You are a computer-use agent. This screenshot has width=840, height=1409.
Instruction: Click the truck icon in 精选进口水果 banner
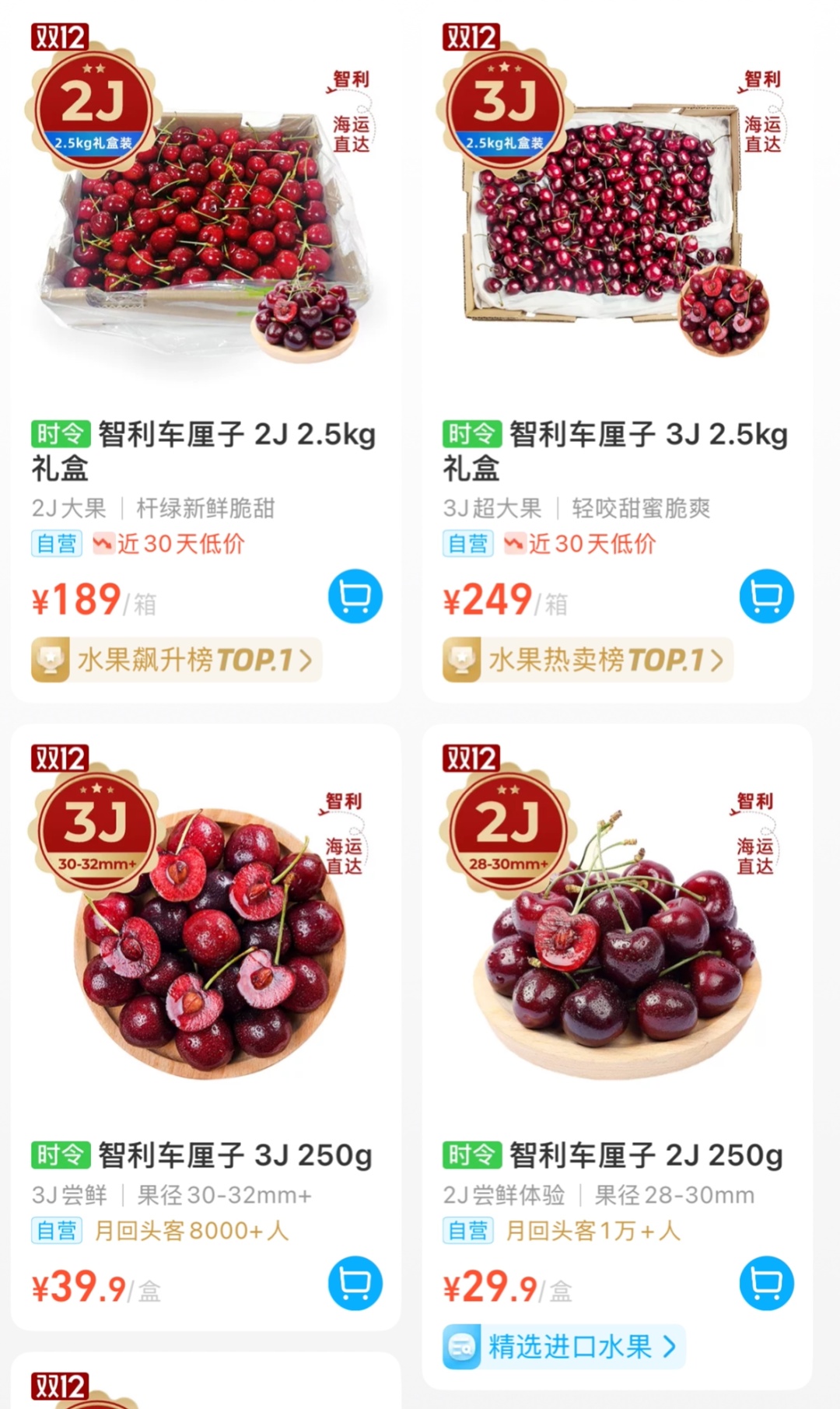coord(462,1345)
